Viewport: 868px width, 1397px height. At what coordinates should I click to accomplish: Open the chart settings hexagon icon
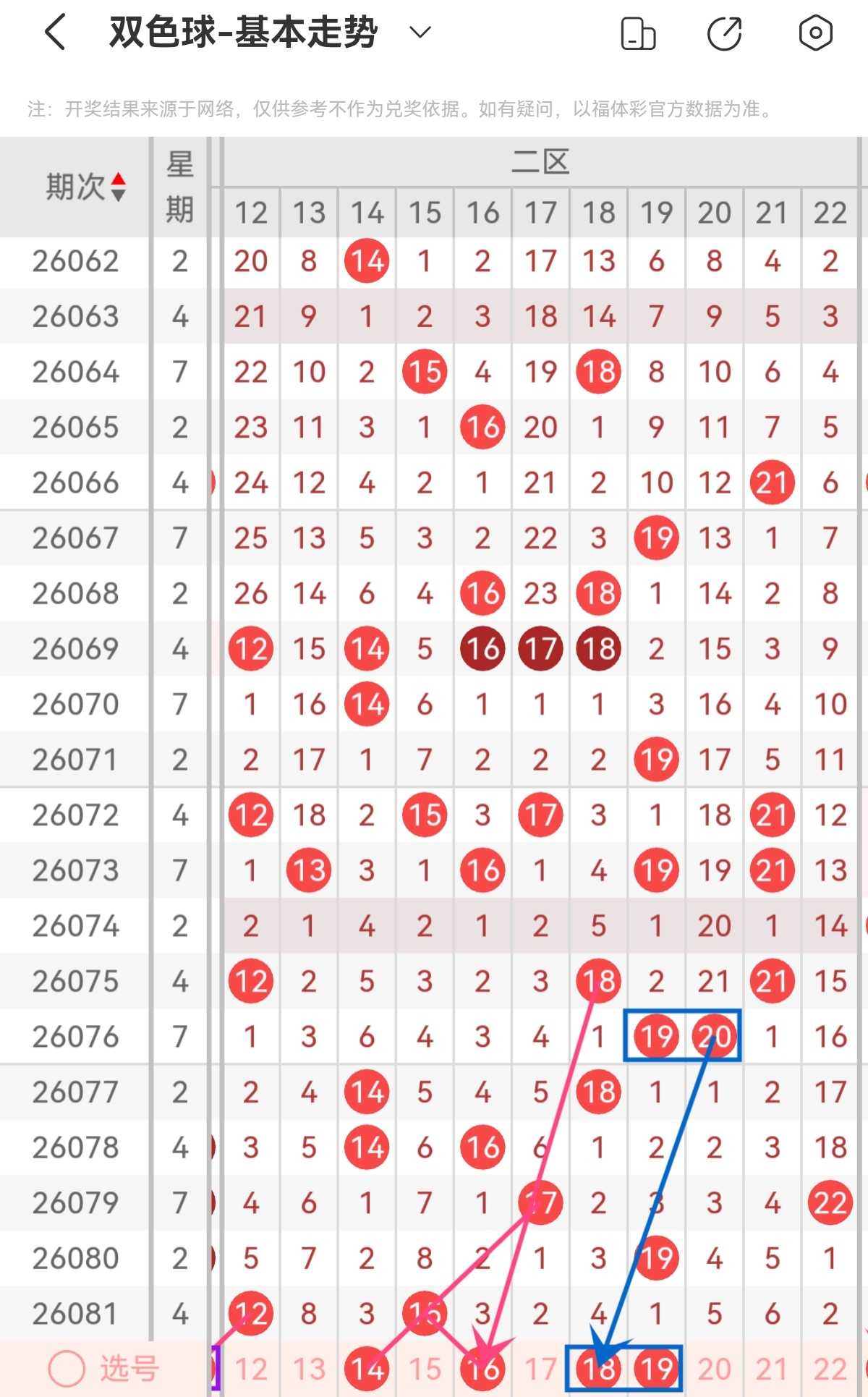click(815, 33)
